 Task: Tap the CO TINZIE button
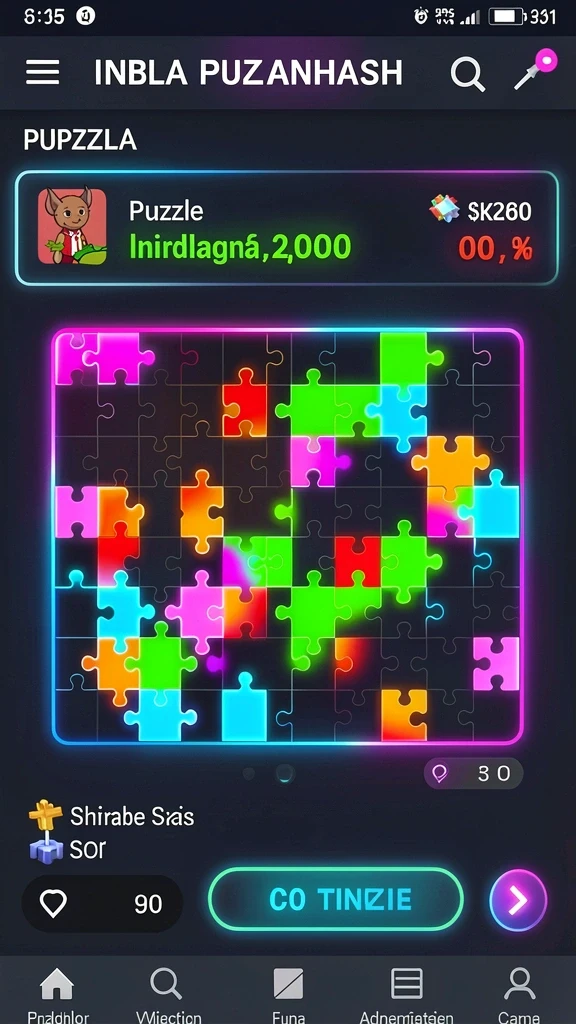tap(336, 899)
